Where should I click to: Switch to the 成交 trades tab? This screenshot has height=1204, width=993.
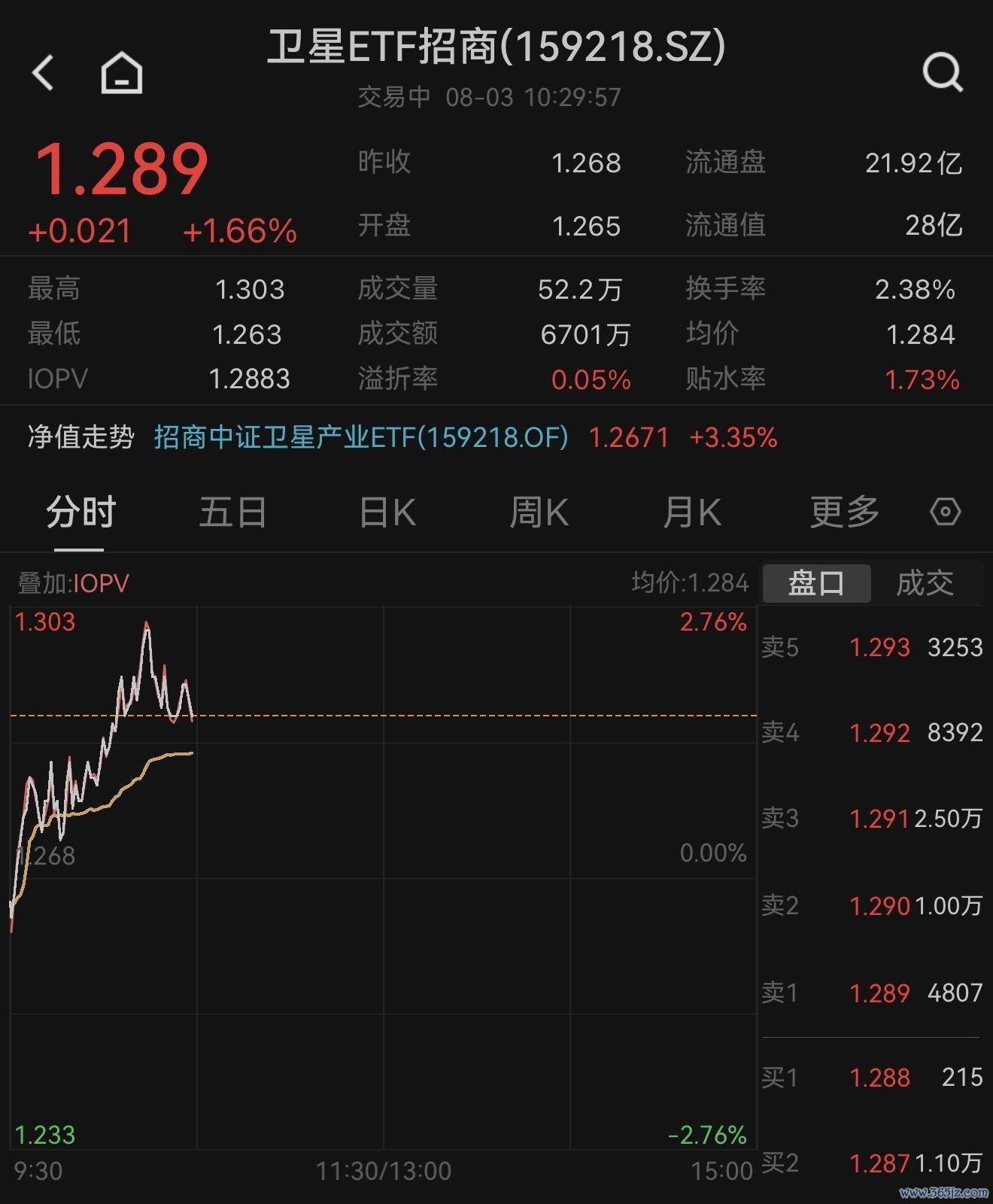[x=925, y=583]
